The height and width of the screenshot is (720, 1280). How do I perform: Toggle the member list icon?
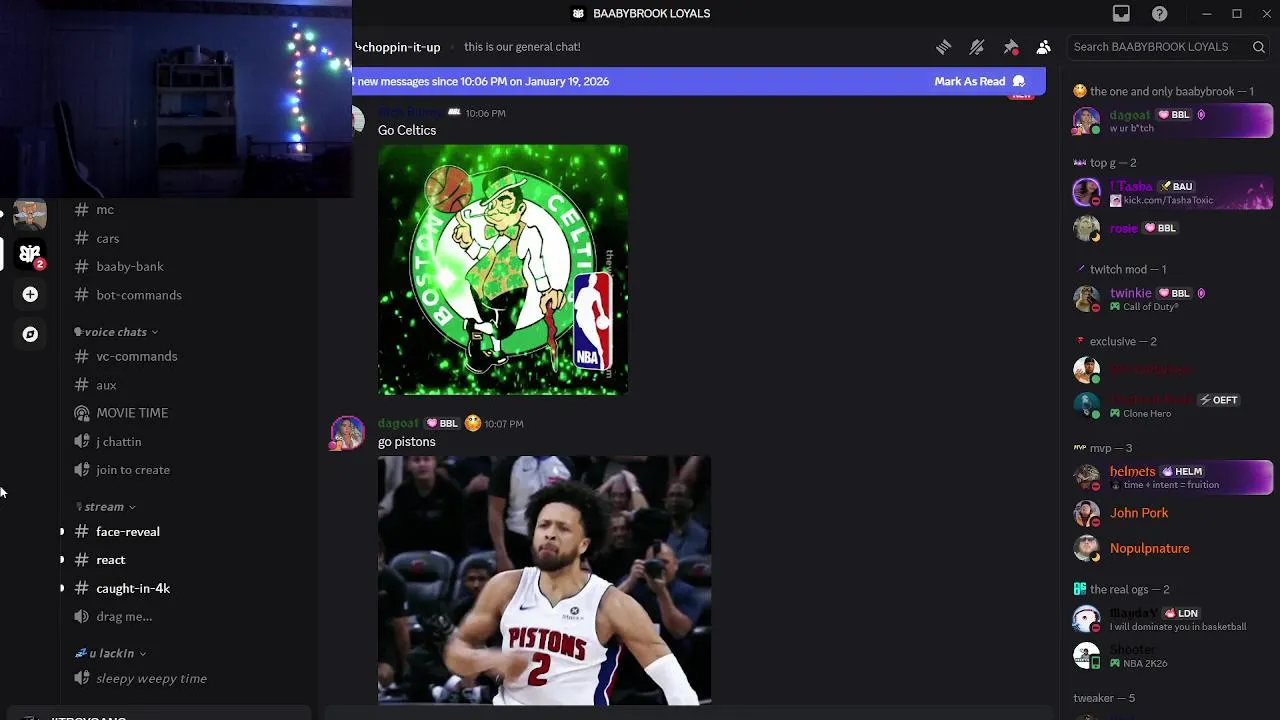click(x=1043, y=47)
